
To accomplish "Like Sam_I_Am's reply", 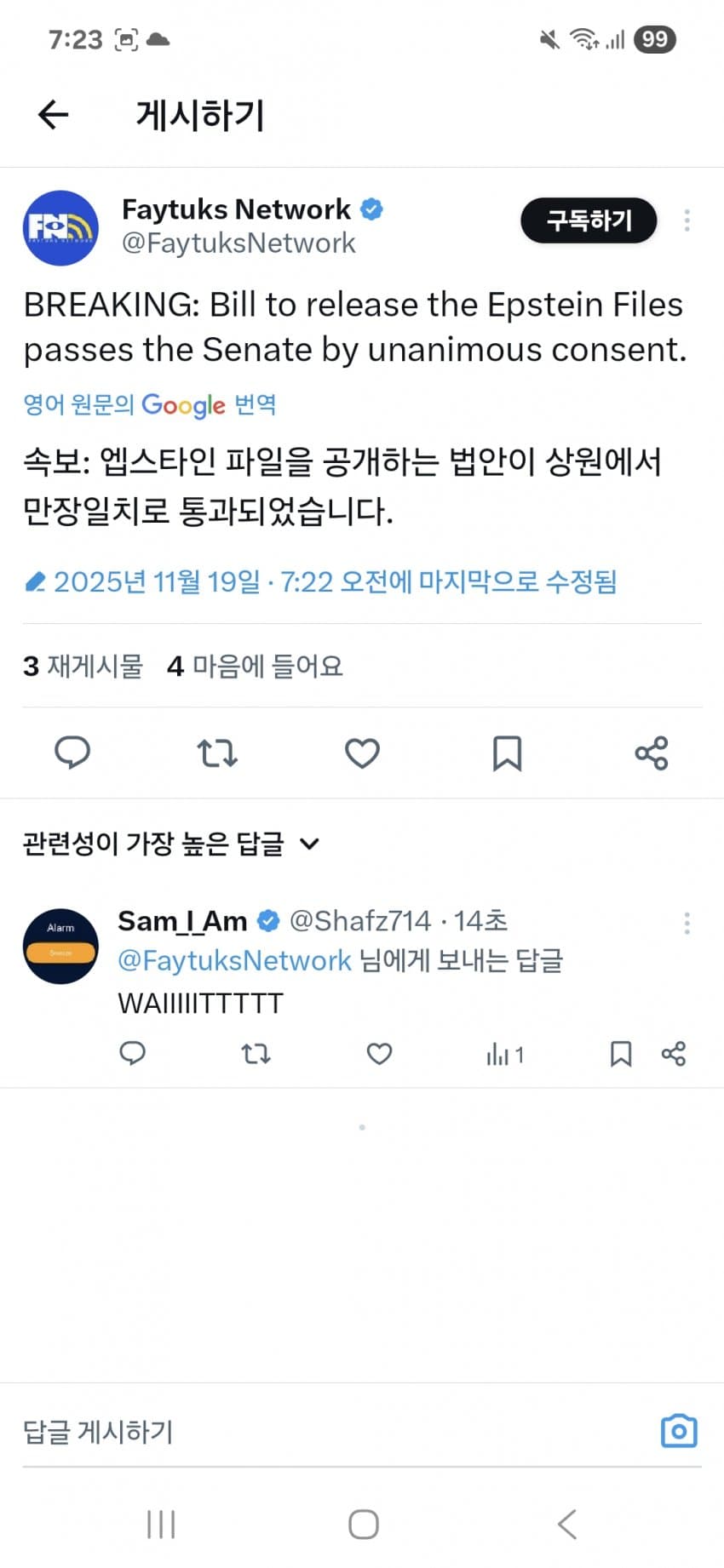I will pos(379,1054).
